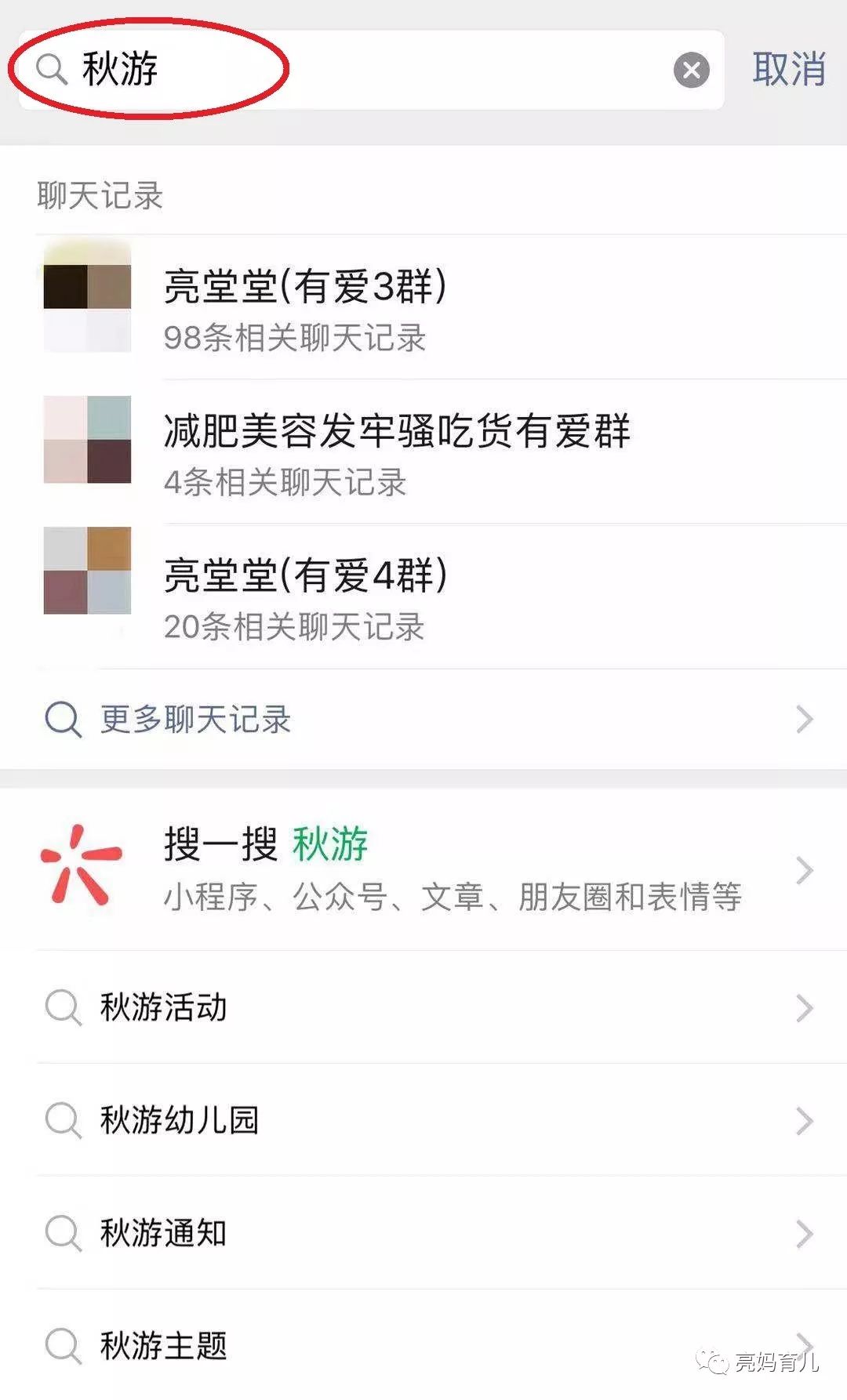Screen dimensions: 847x1400
Task: Select the 秋游主题 search suggestion
Action: (423, 1345)
